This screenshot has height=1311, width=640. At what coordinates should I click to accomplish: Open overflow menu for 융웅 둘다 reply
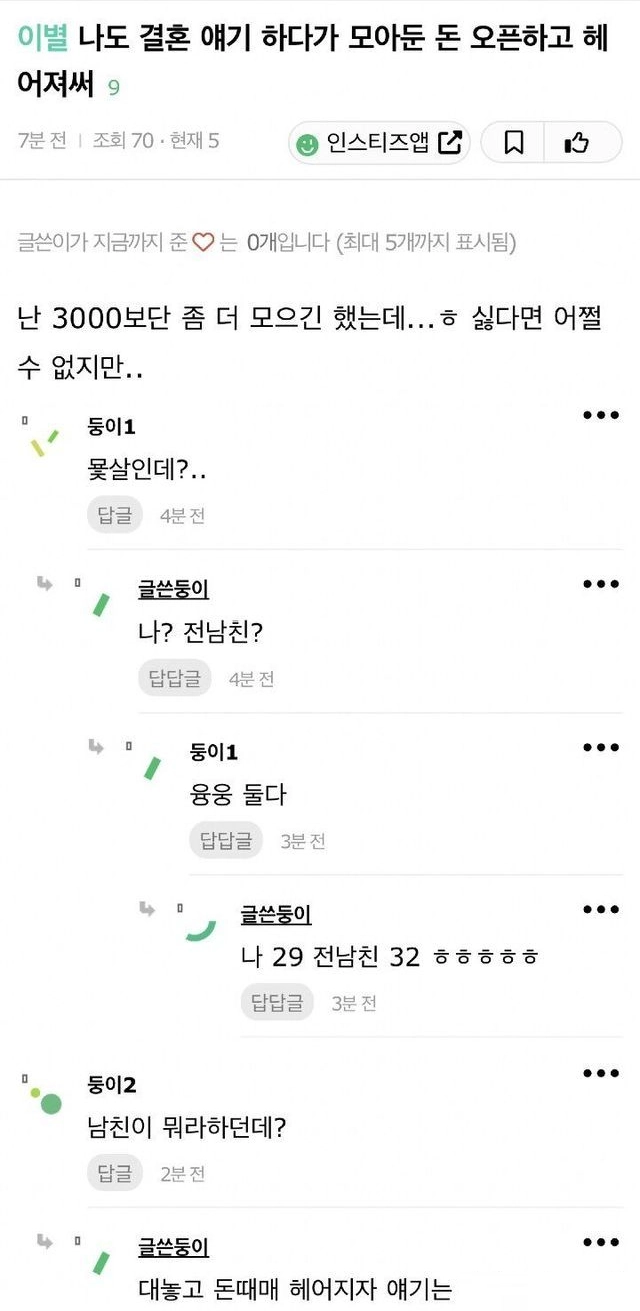tap(601, 747)
